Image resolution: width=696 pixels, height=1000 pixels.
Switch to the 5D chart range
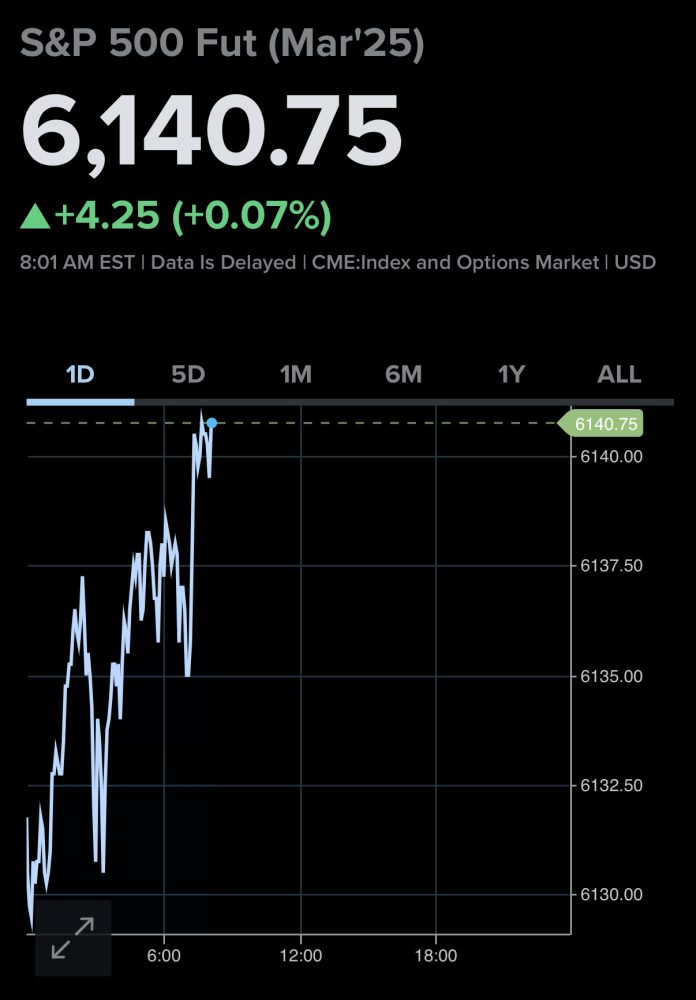(x=188, y=374)
